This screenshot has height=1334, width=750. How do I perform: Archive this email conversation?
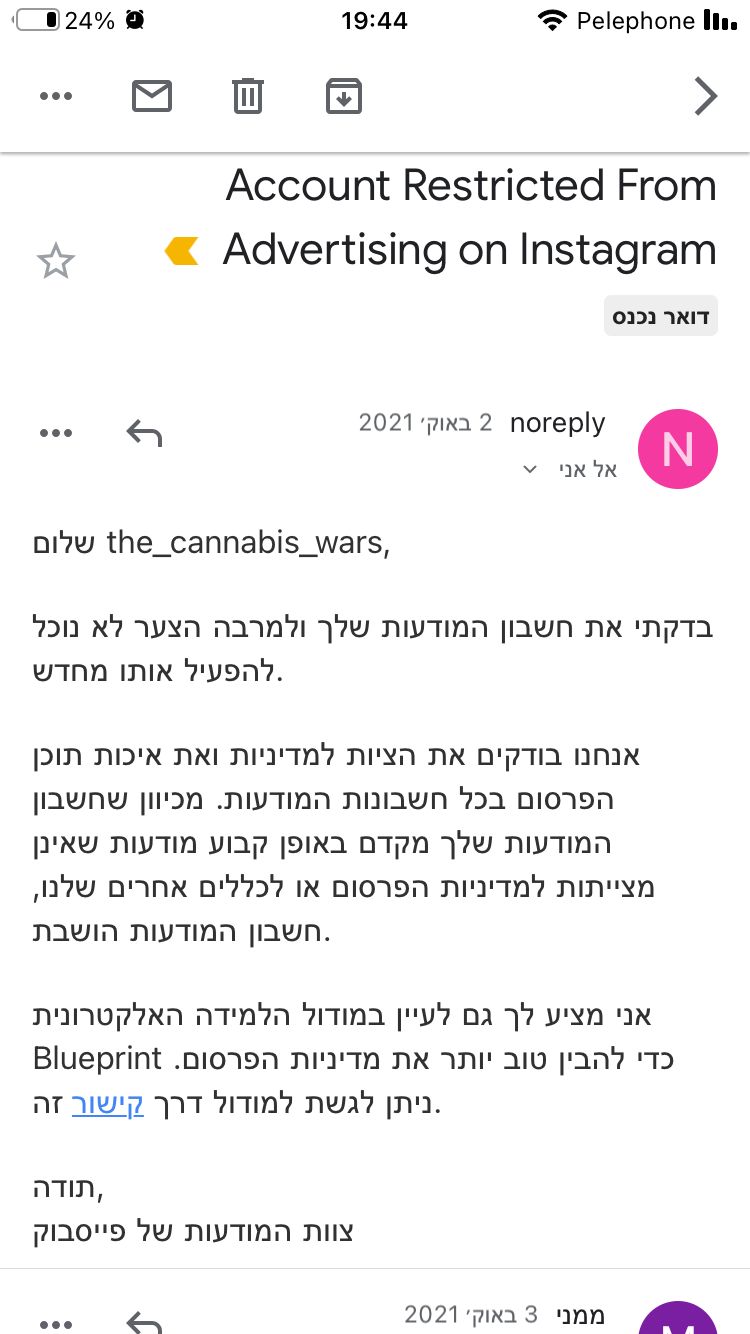coord(343,96)
